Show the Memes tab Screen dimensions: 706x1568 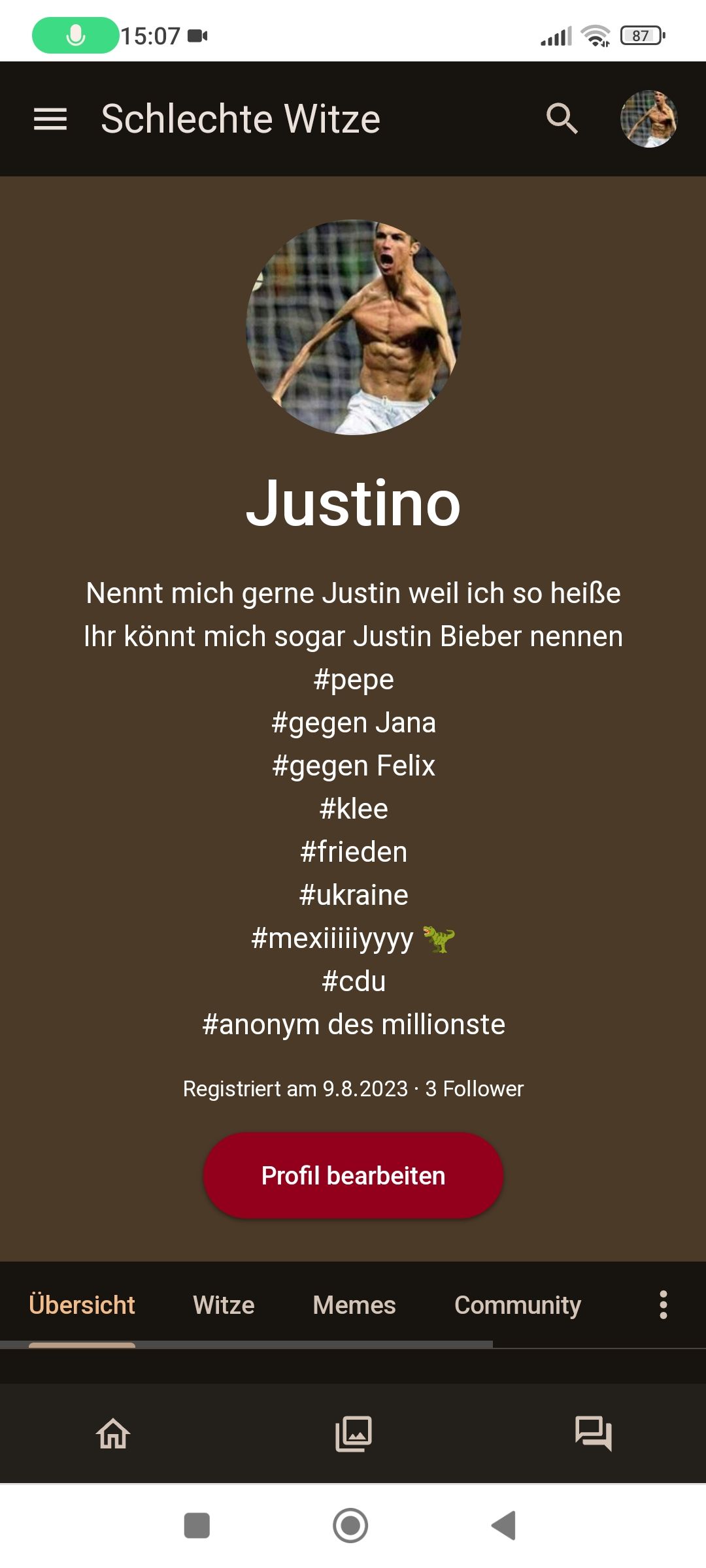click(x=354, y=1305)
